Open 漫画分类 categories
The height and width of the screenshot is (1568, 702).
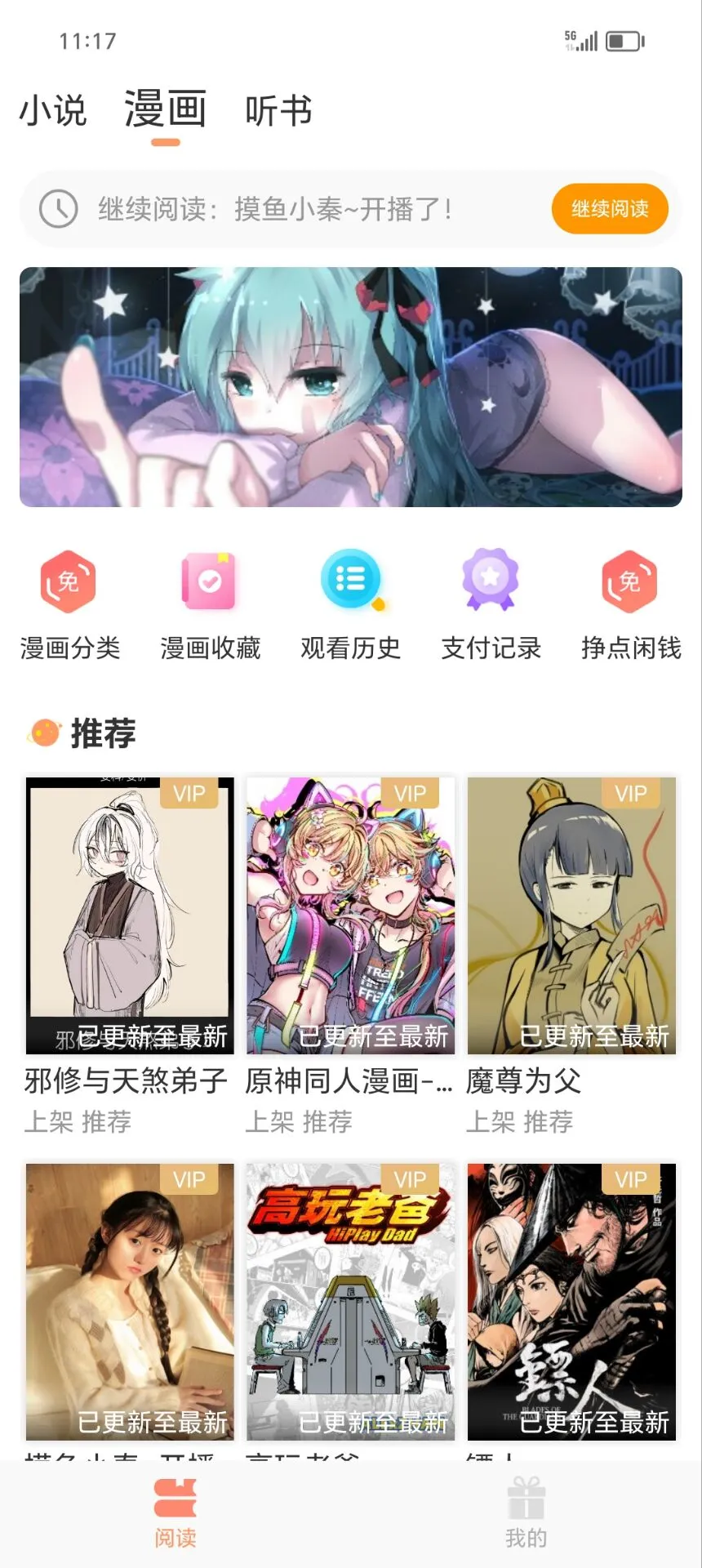click(x=69, y=604)
